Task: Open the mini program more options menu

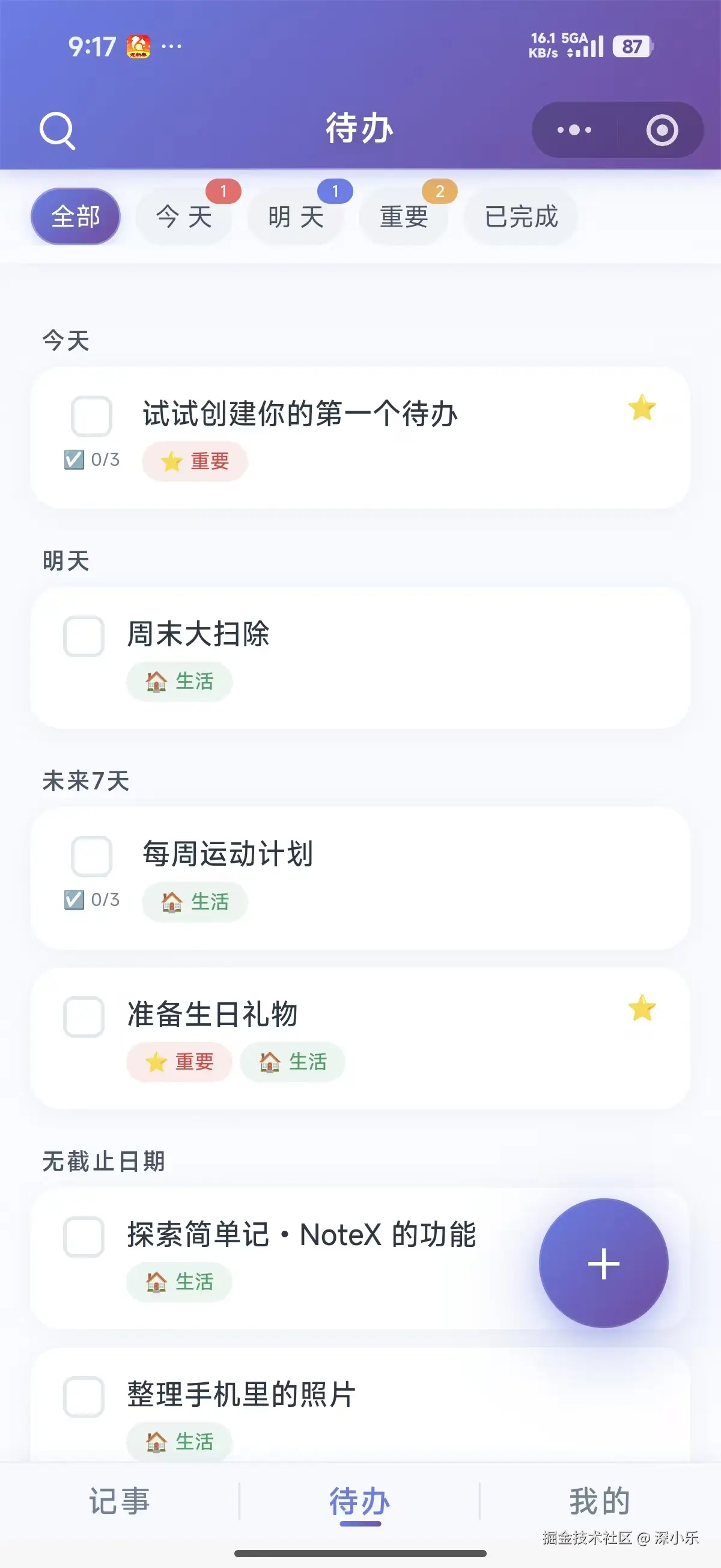Action: click(574, 130)
